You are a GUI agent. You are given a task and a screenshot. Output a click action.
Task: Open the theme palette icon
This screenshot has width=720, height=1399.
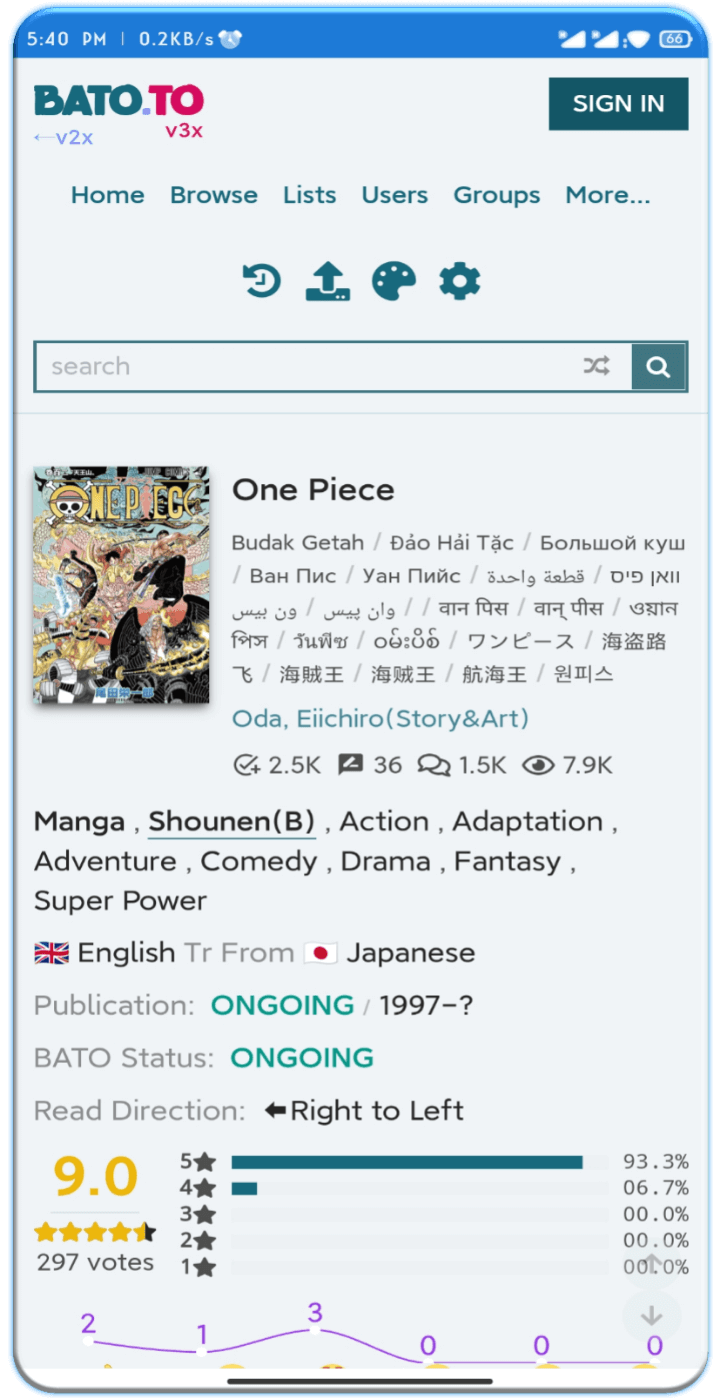393,281
